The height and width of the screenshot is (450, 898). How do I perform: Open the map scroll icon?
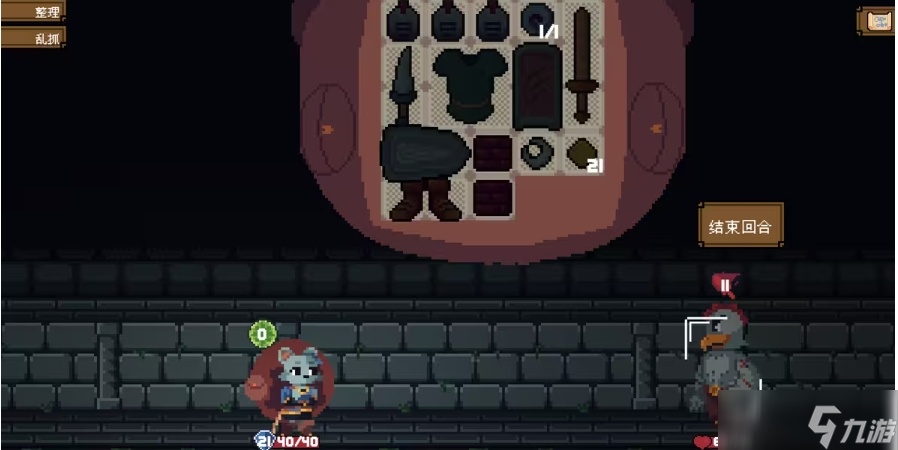[877, 21]
